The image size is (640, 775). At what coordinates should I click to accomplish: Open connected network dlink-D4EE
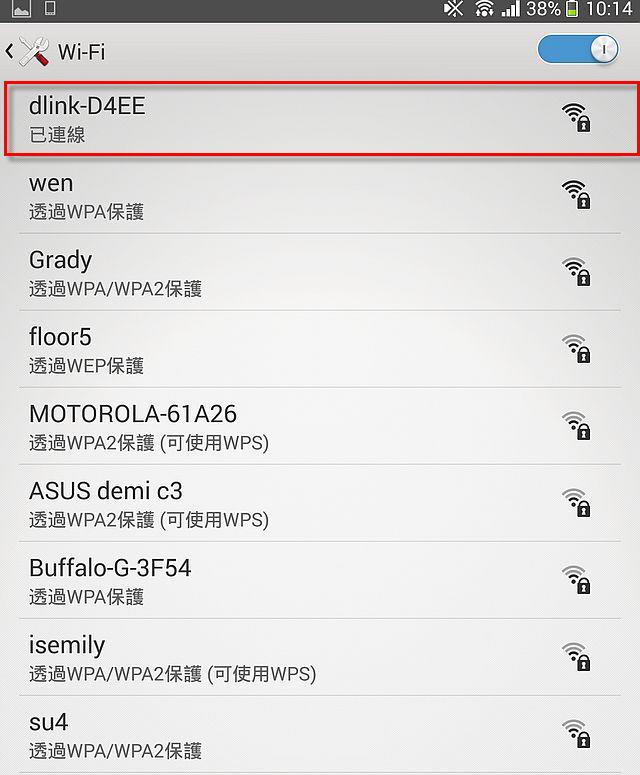pos(320,119)
